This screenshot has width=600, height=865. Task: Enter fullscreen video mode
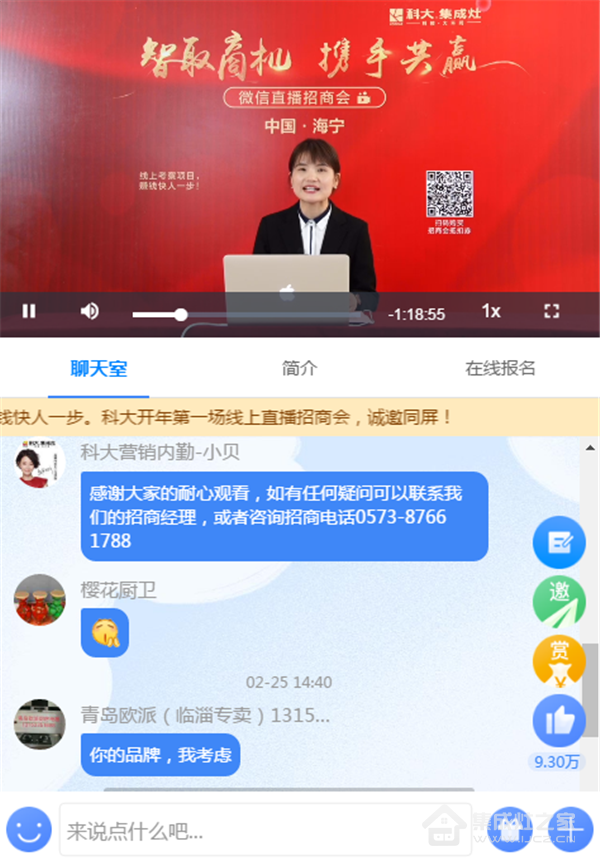pyautogui.click(x=551, y=311)
